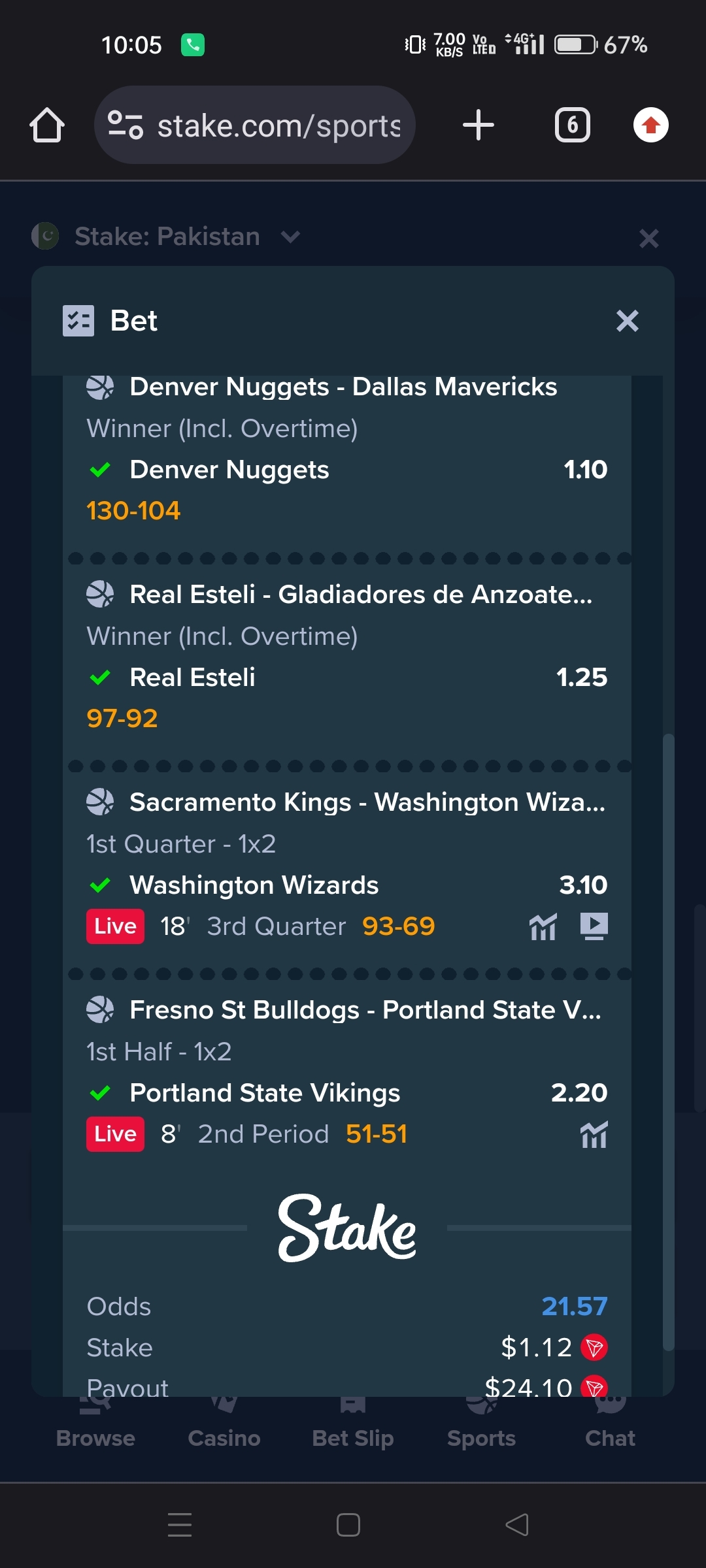The image size is (706, 1568).
Task: Open match stats for Kings vs Wizards
Action: click(543, 926)
